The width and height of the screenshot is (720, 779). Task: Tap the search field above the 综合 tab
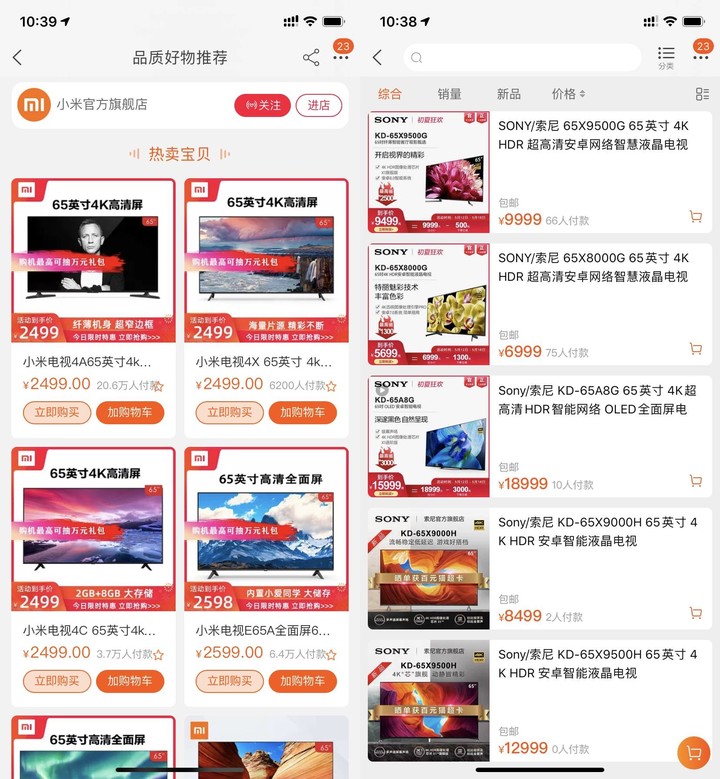click(522, 57)
